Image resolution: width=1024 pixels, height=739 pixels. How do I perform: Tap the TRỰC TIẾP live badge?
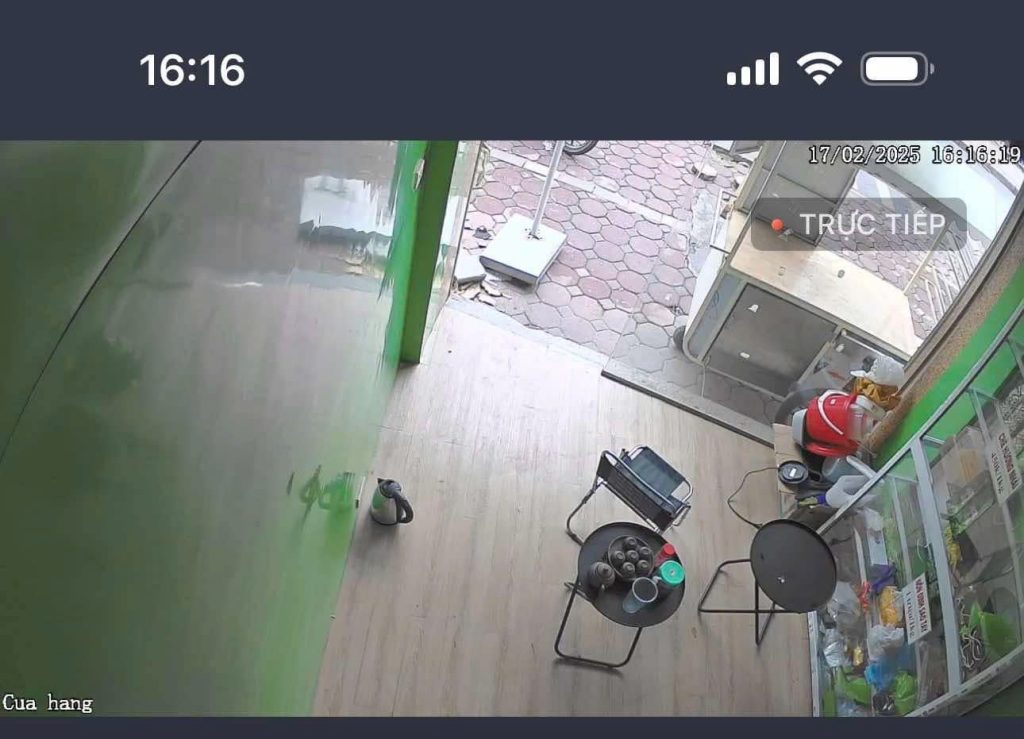point(859,224)
